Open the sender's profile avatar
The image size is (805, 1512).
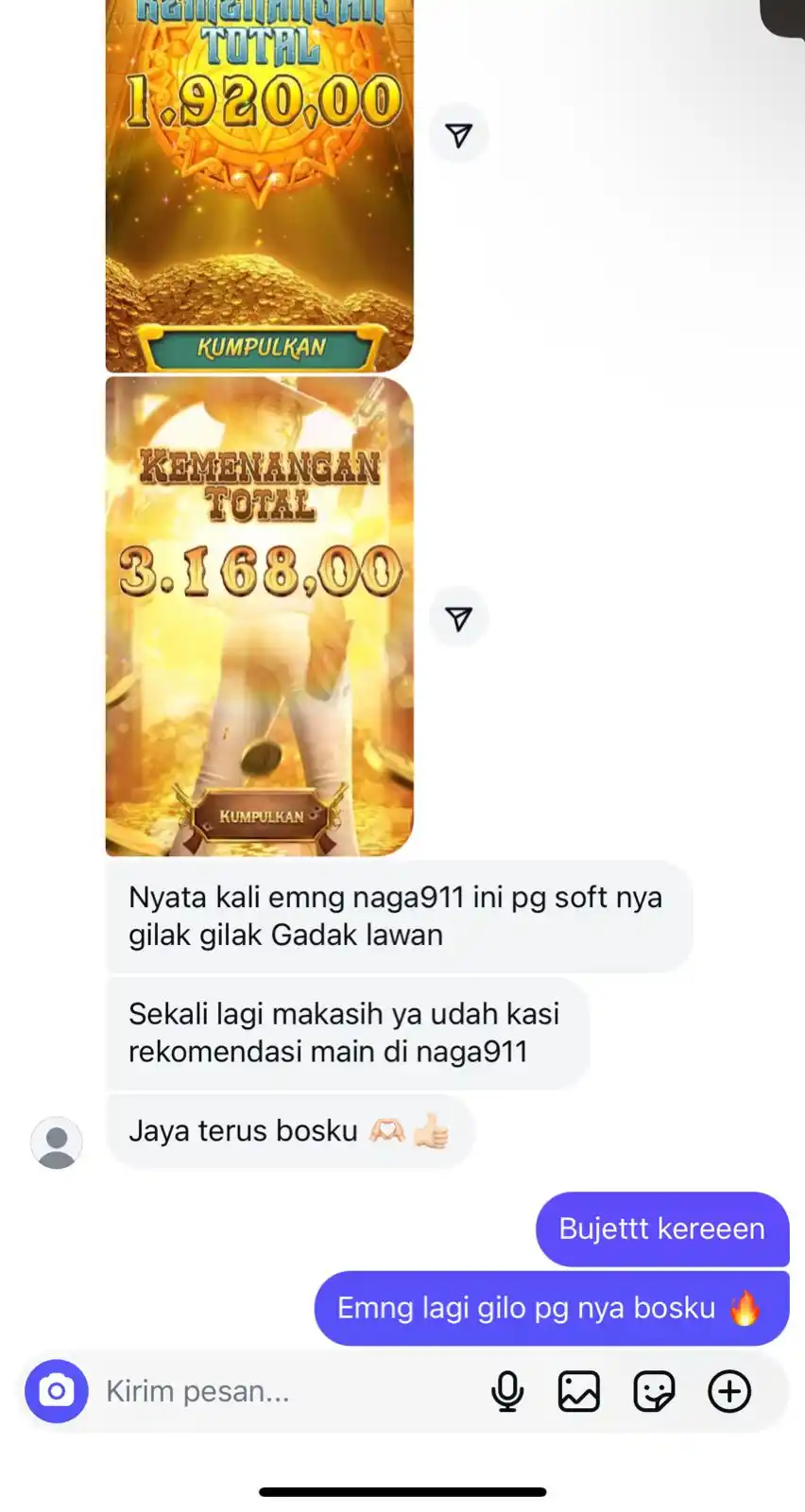tap(57, 1142)
